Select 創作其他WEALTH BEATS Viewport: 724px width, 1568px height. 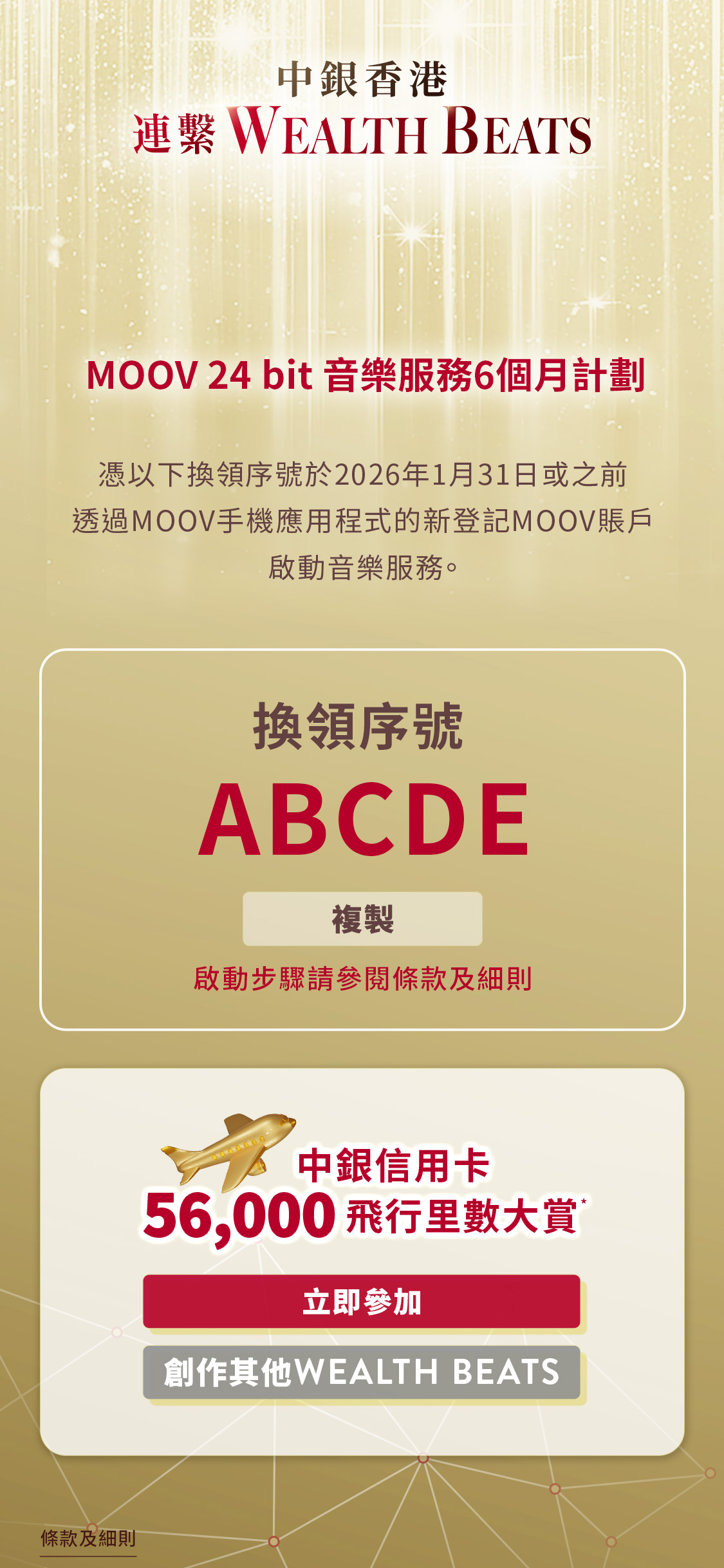(x=361, y=1372)
